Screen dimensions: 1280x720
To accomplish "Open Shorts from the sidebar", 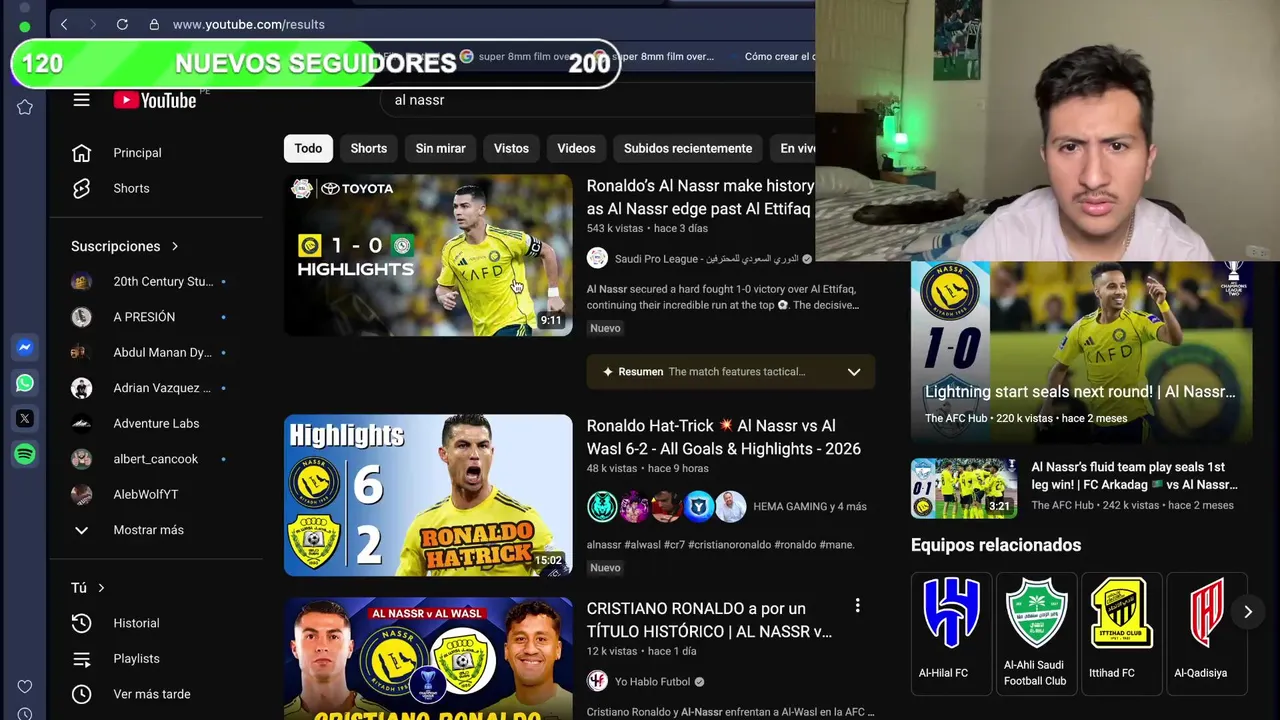I will pos(131,188).
